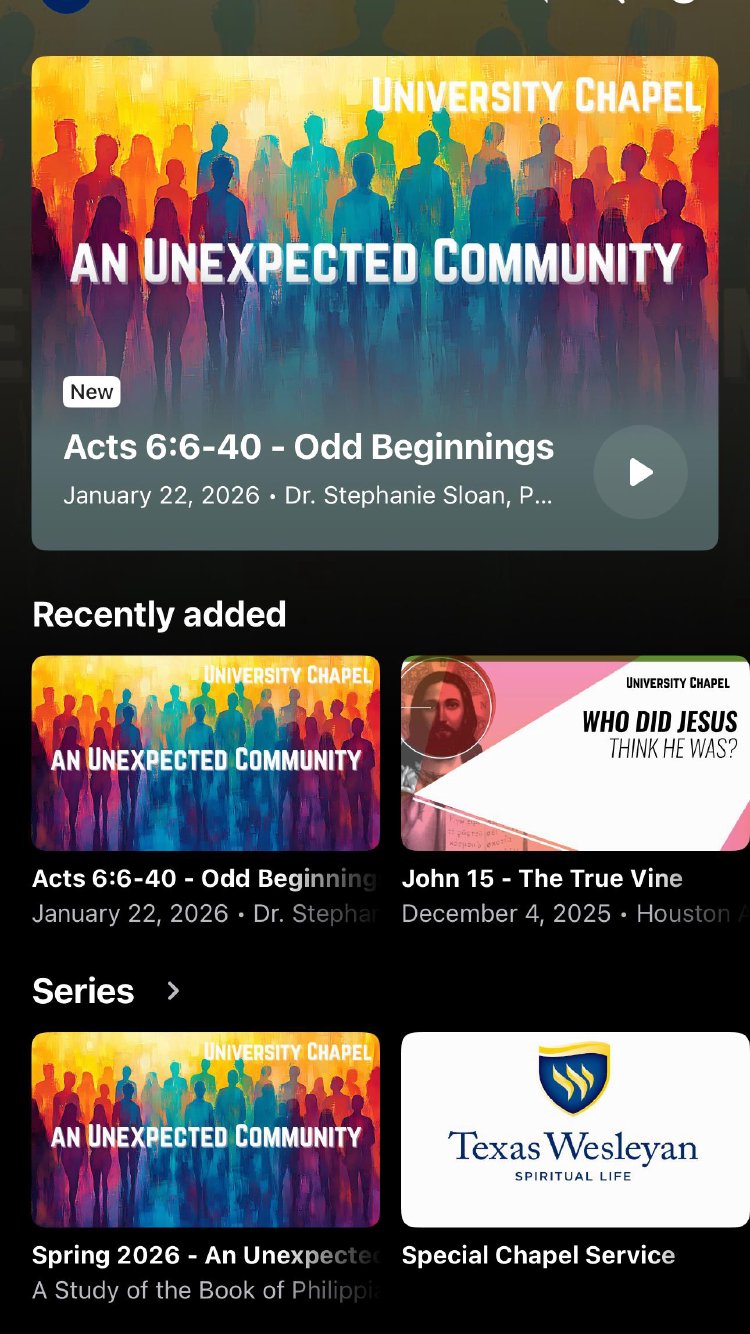Open John 15 - The True Vine
This screenshot has height=1334, width=750.
click(575, 753)
